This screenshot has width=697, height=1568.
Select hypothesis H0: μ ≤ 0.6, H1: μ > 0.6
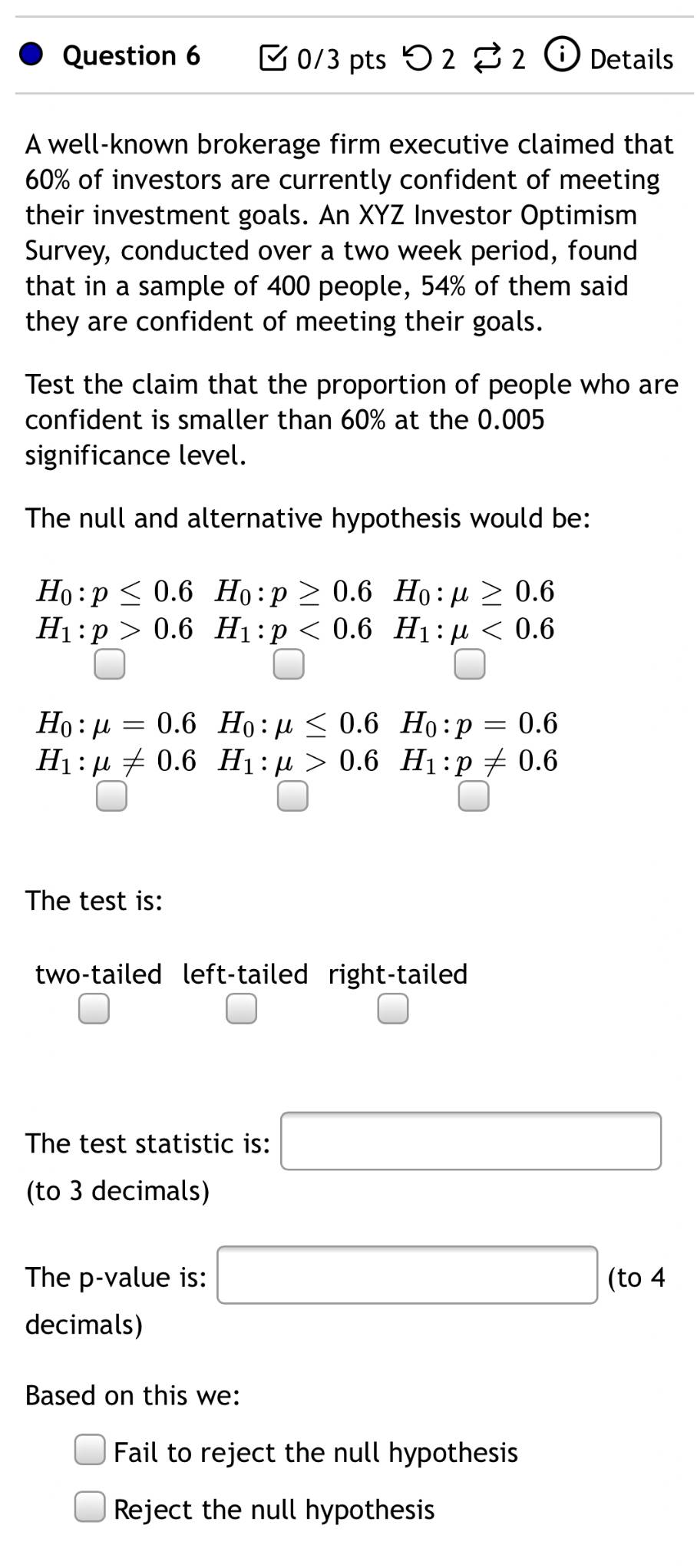[x=292, y=796]
